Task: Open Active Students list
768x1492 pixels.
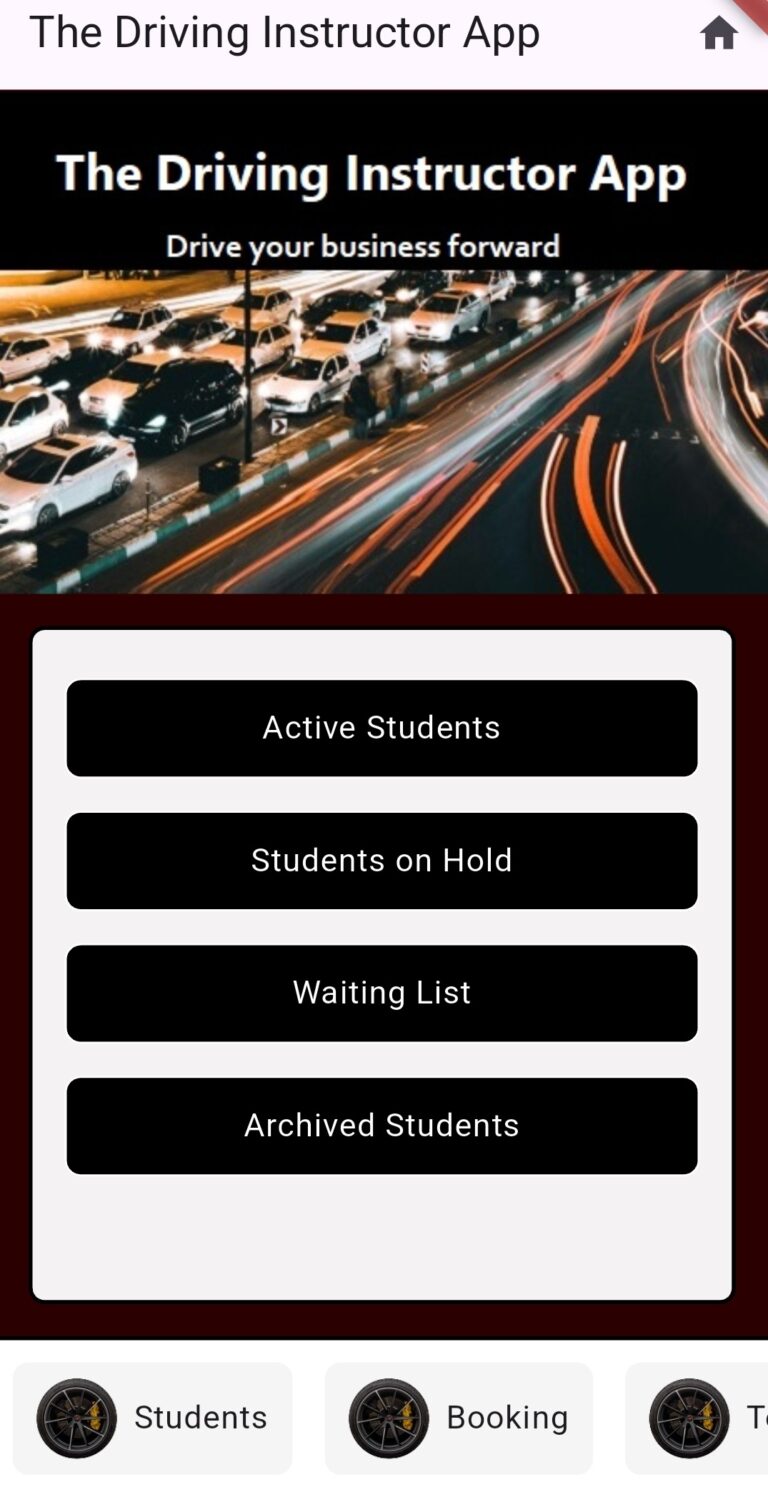Action: pyautogui.click(x=382, y=728)
